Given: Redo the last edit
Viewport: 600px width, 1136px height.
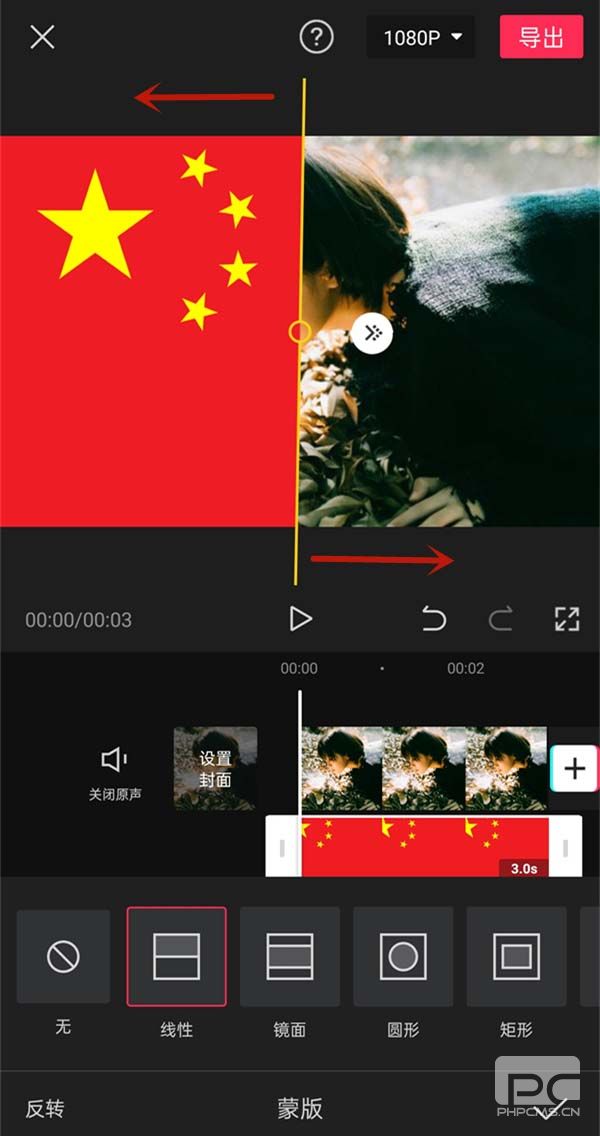Looking at the screenshot, I should 500,619.
